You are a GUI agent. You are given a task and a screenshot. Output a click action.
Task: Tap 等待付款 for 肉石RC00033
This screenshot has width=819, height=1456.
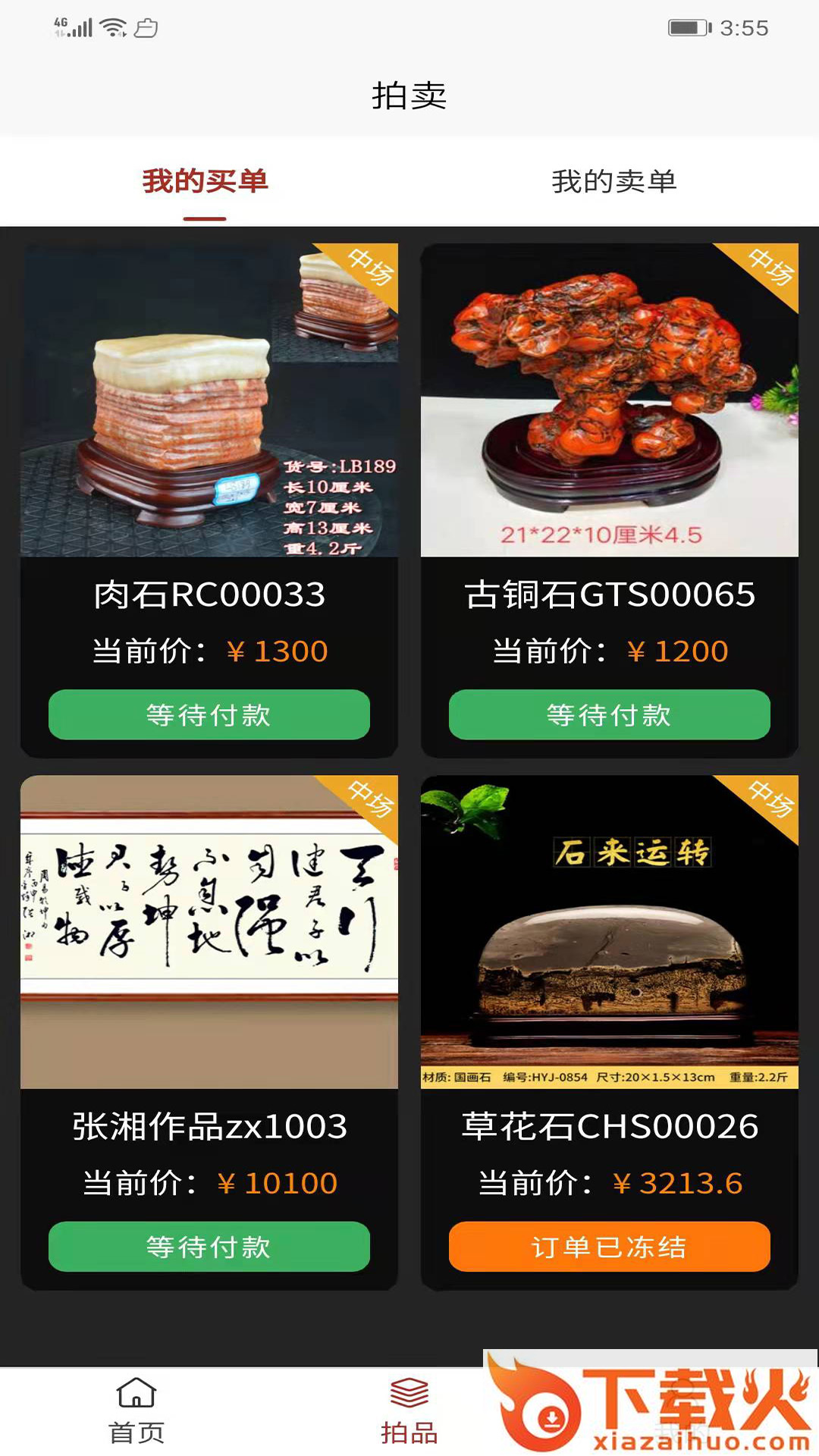(x=209, y=714)
